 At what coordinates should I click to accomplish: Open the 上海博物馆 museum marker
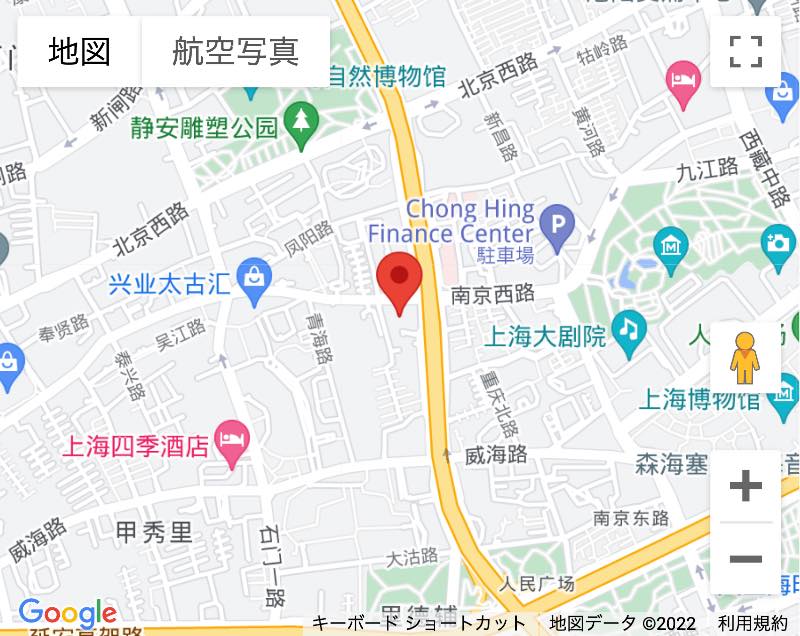[x=778, y=401]
